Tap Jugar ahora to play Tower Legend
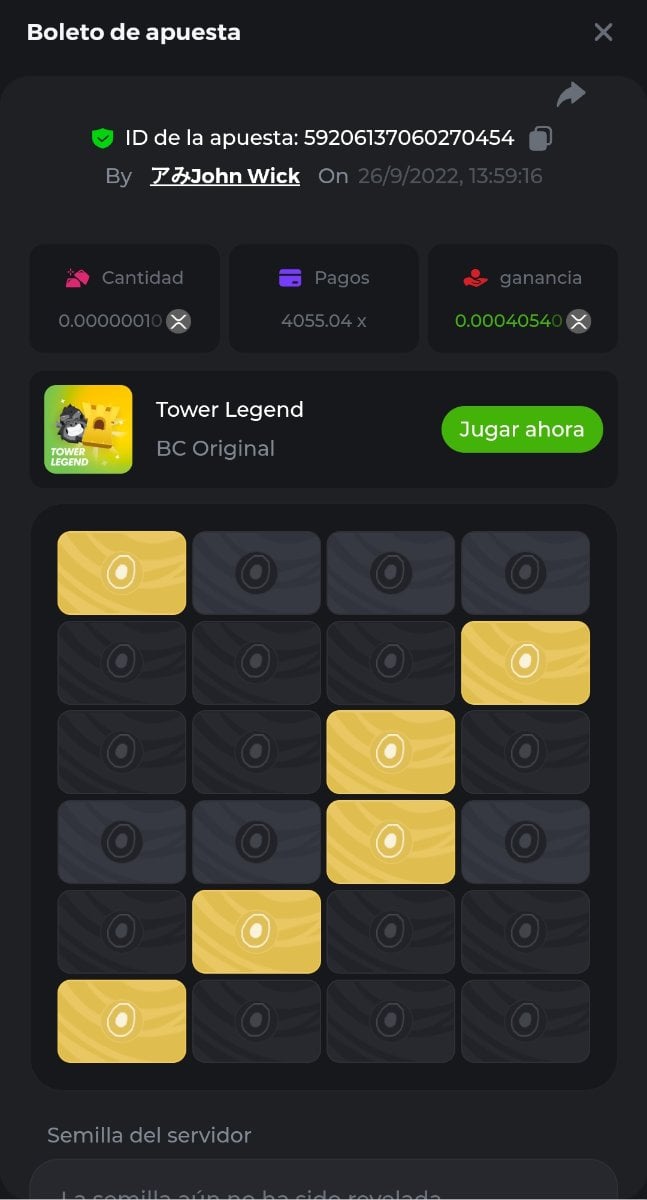 [x=521, y=429]
